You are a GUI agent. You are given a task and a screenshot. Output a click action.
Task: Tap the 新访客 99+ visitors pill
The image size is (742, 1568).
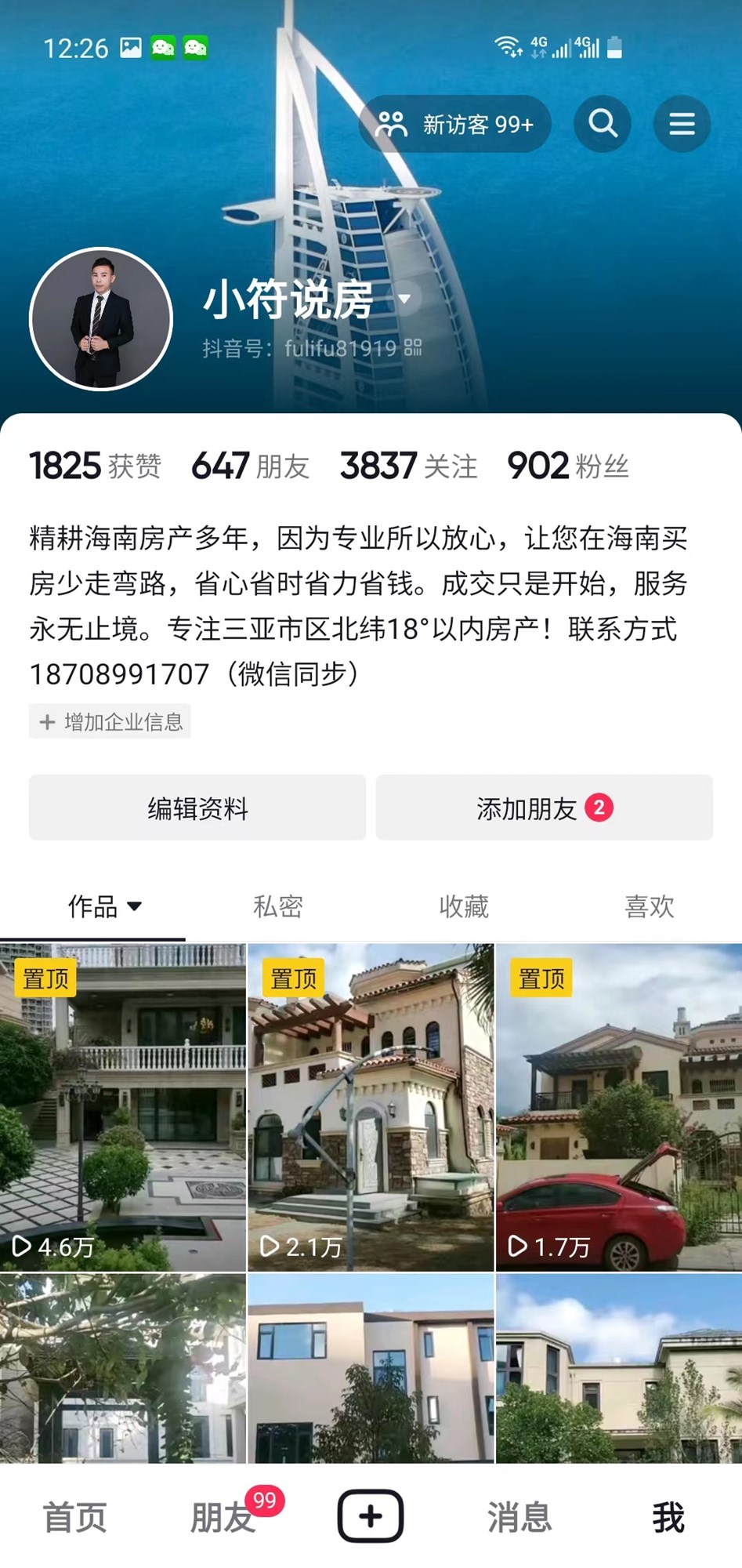pyautogui.click(x=454, y=123)
